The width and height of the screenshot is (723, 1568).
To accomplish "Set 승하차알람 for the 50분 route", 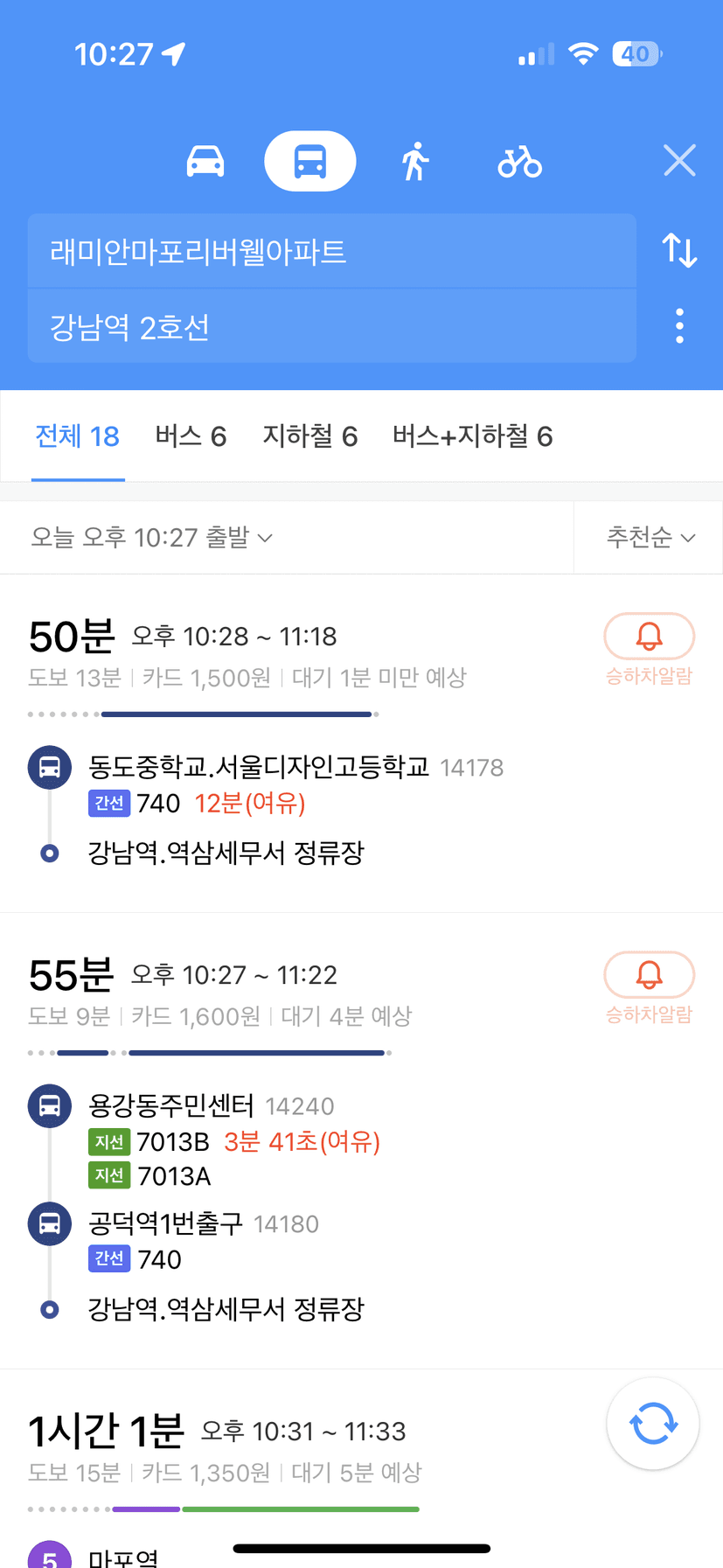I will point(649,649).
